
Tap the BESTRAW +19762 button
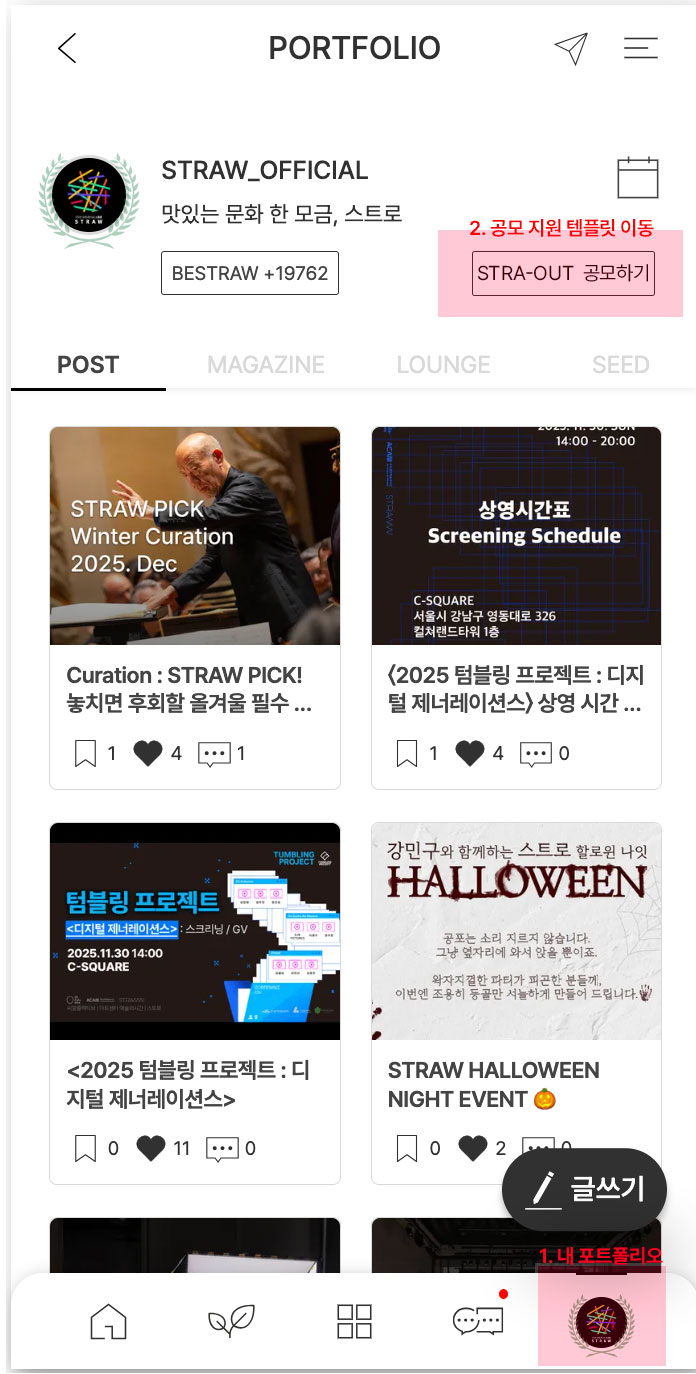click(250, 273)
